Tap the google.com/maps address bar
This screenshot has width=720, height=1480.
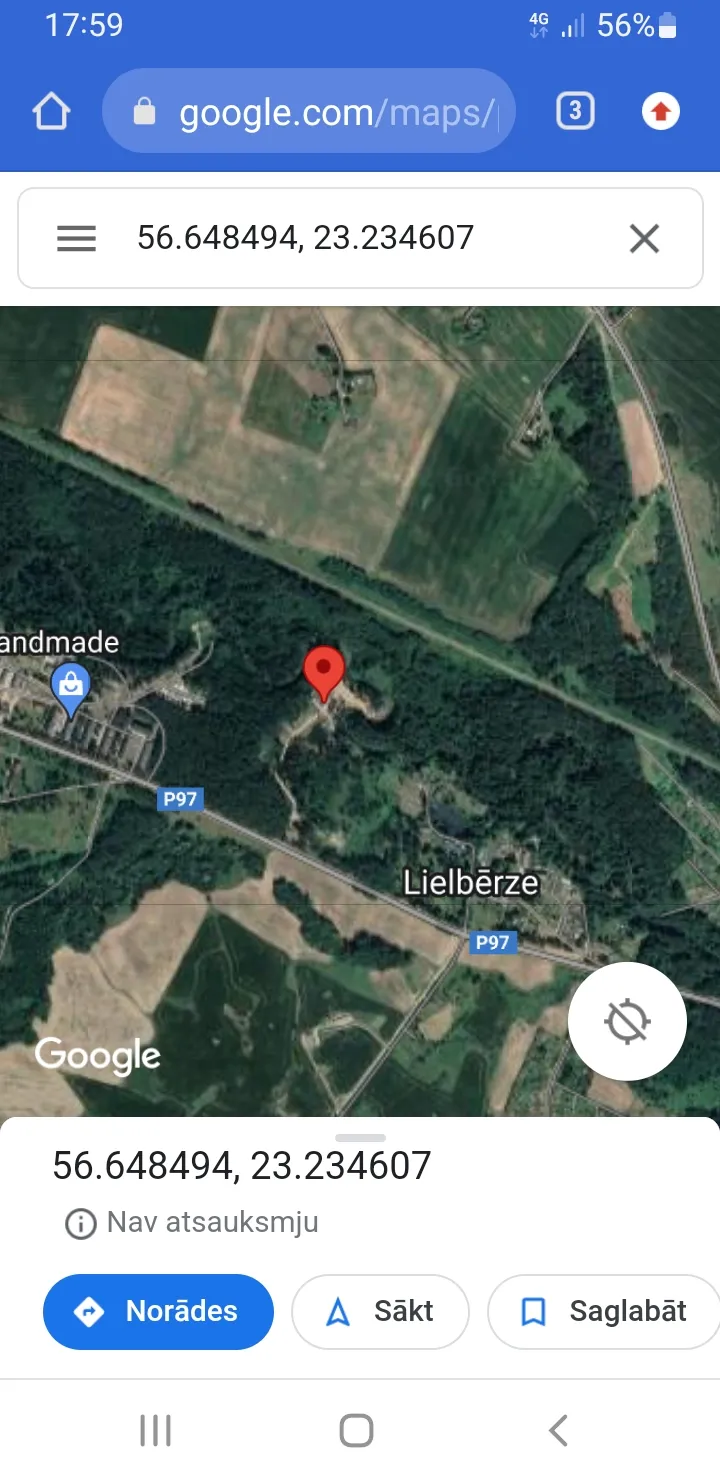point(309,111)
